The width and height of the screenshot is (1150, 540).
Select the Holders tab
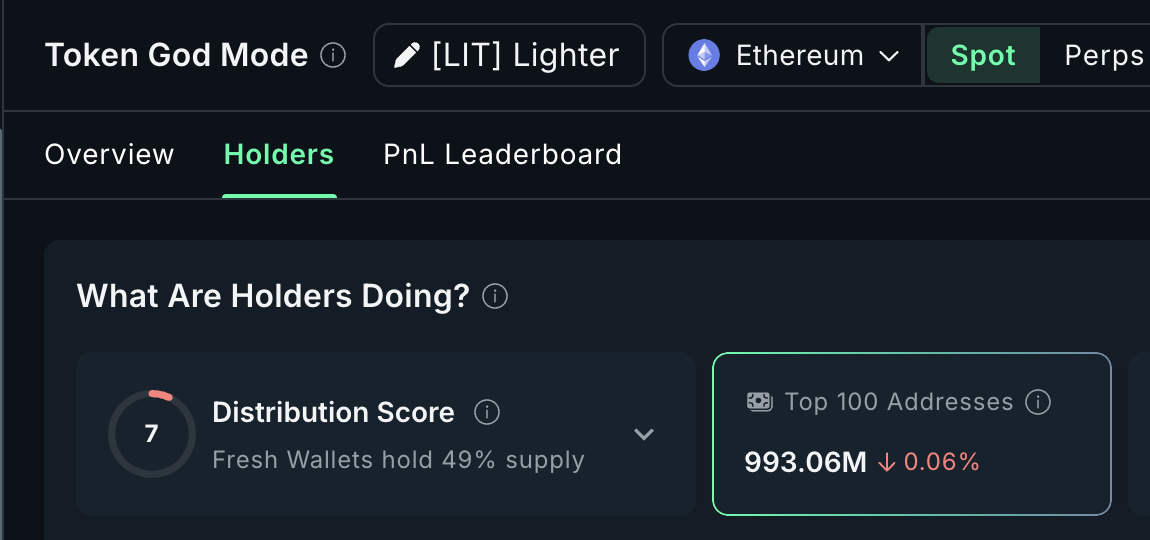(x=279, y=155)
